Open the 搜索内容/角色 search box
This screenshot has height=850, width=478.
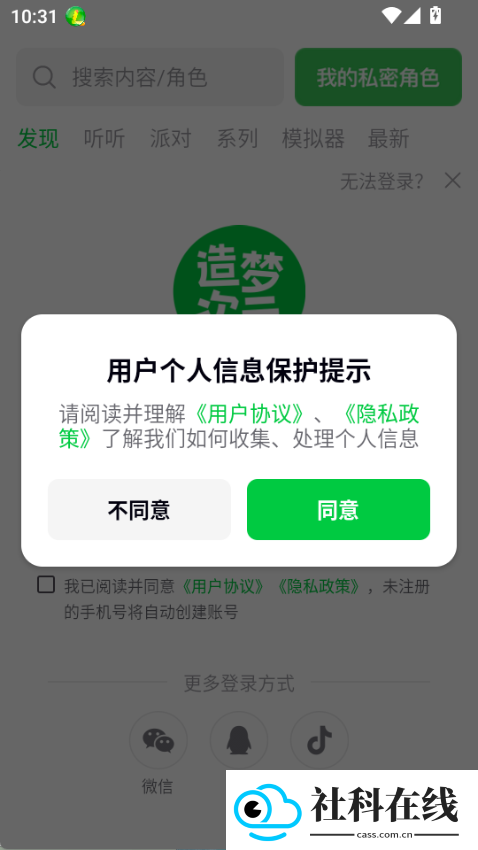click(150, 77)
